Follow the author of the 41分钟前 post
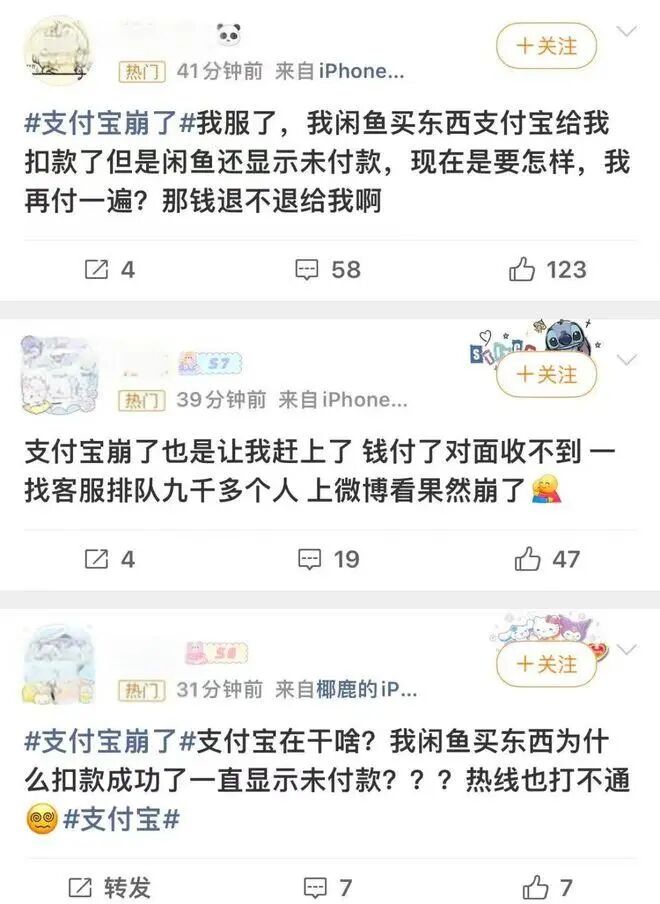 tap(546, 46)
